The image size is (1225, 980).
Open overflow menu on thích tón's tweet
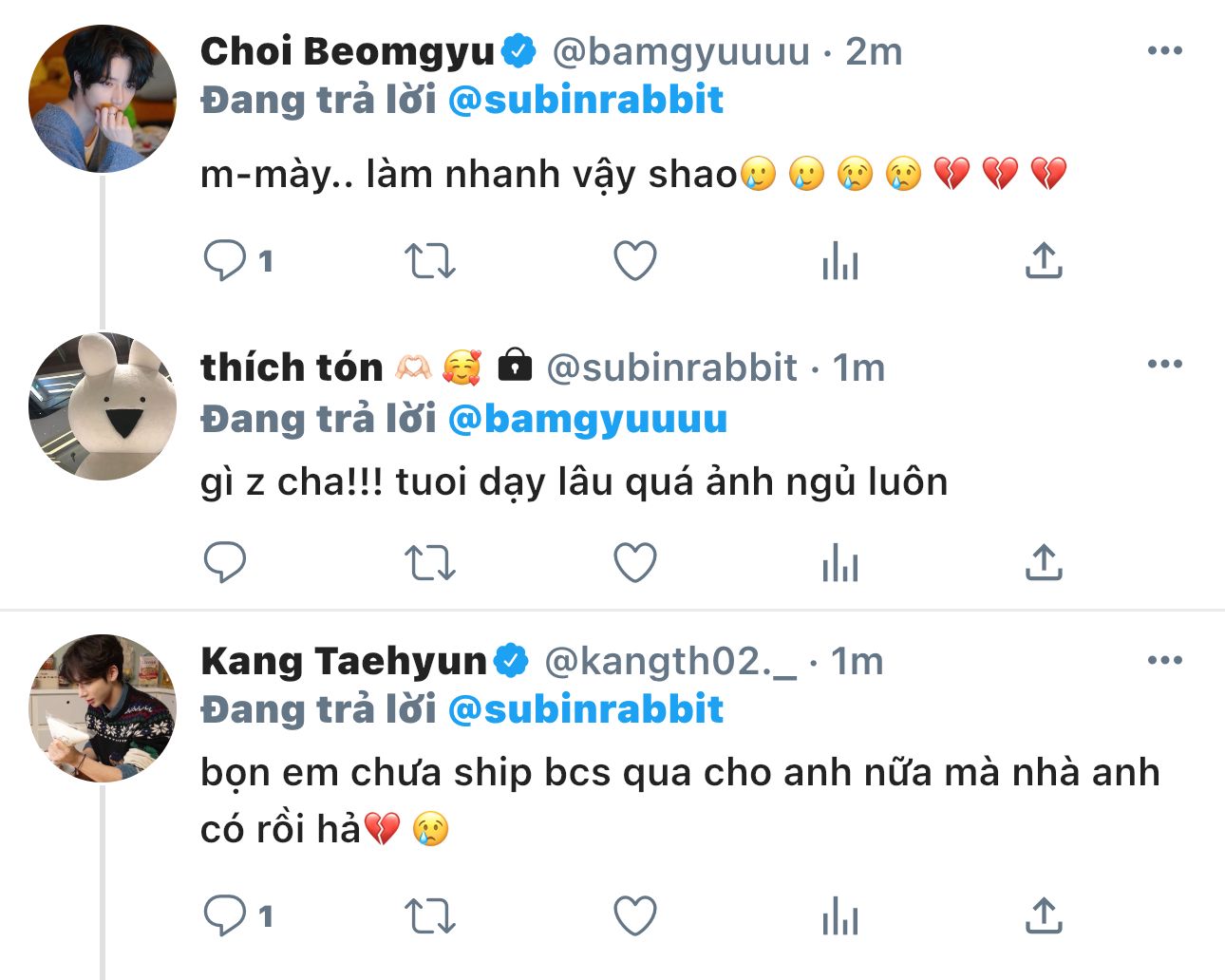(1164, 365)
